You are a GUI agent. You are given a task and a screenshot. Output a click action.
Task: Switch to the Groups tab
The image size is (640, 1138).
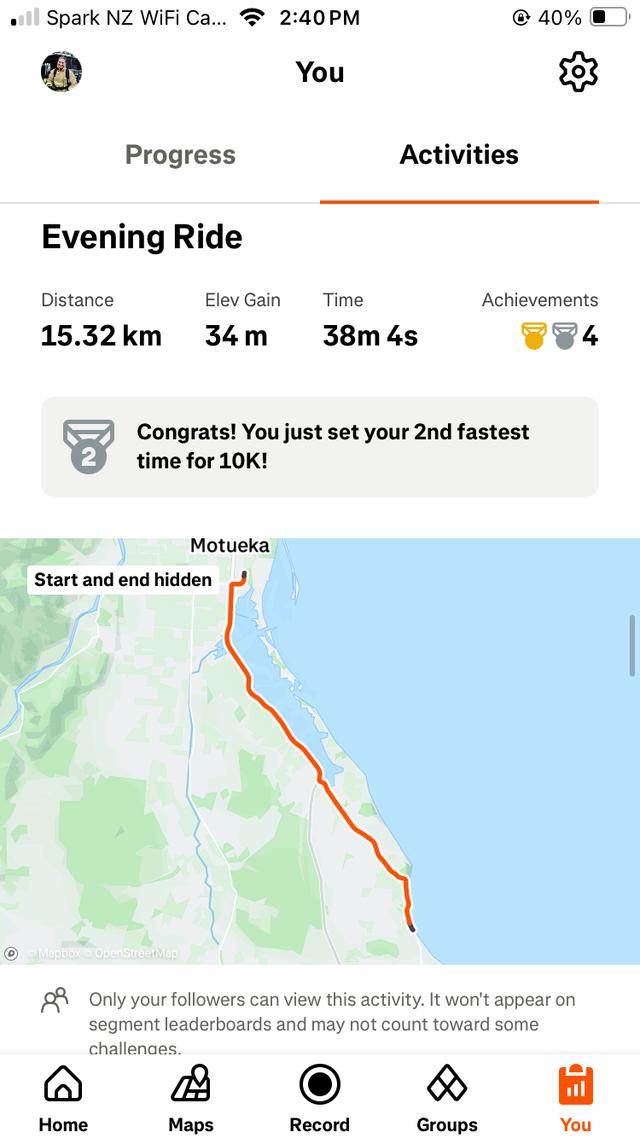click(447, 1097)
